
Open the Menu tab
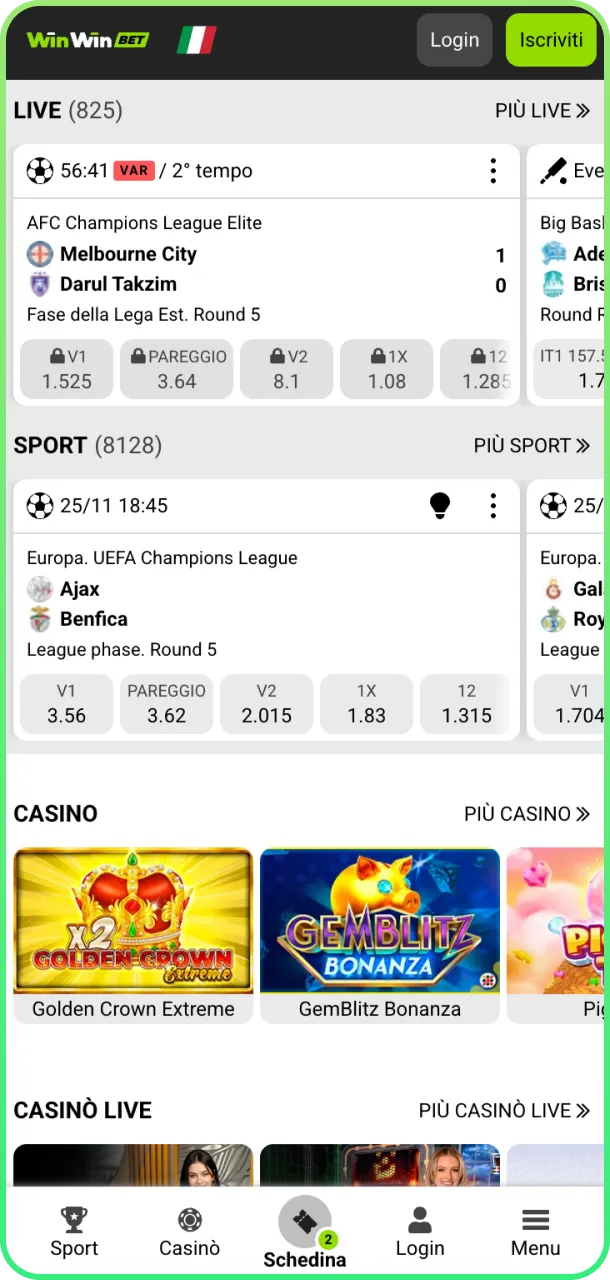(x=536, y=1231)
